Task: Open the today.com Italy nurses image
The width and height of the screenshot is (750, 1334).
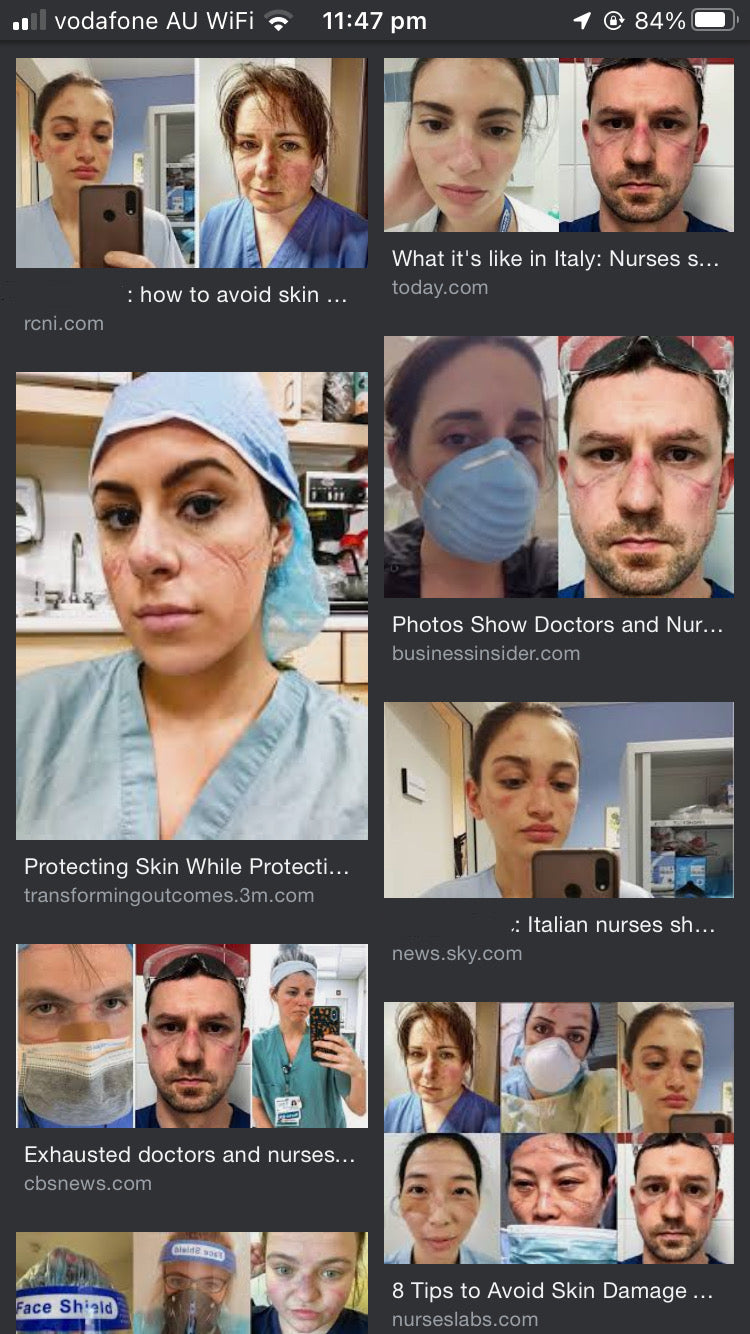Action: point(558,144)
